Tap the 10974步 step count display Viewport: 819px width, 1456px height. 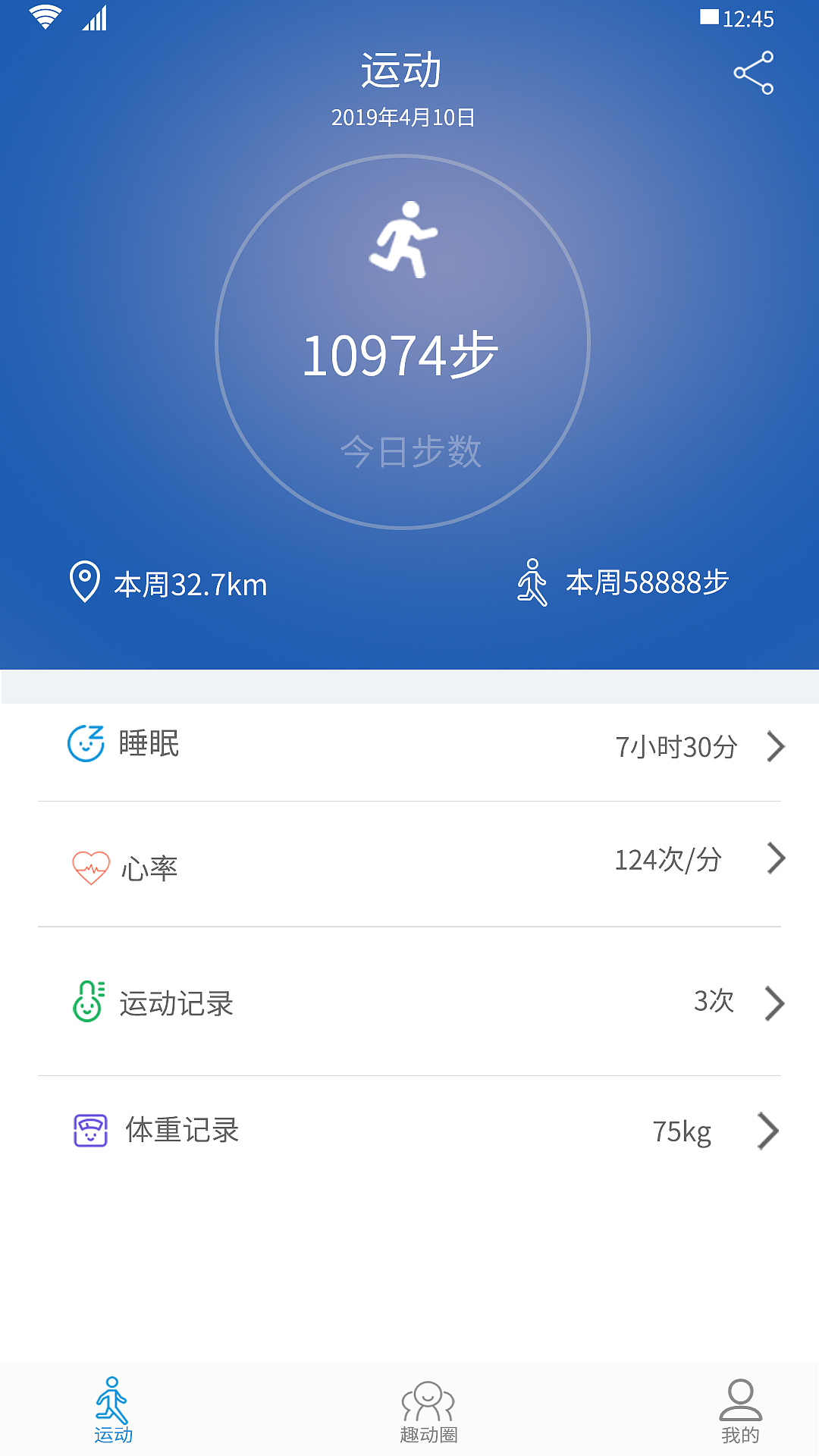pos(401,355)
